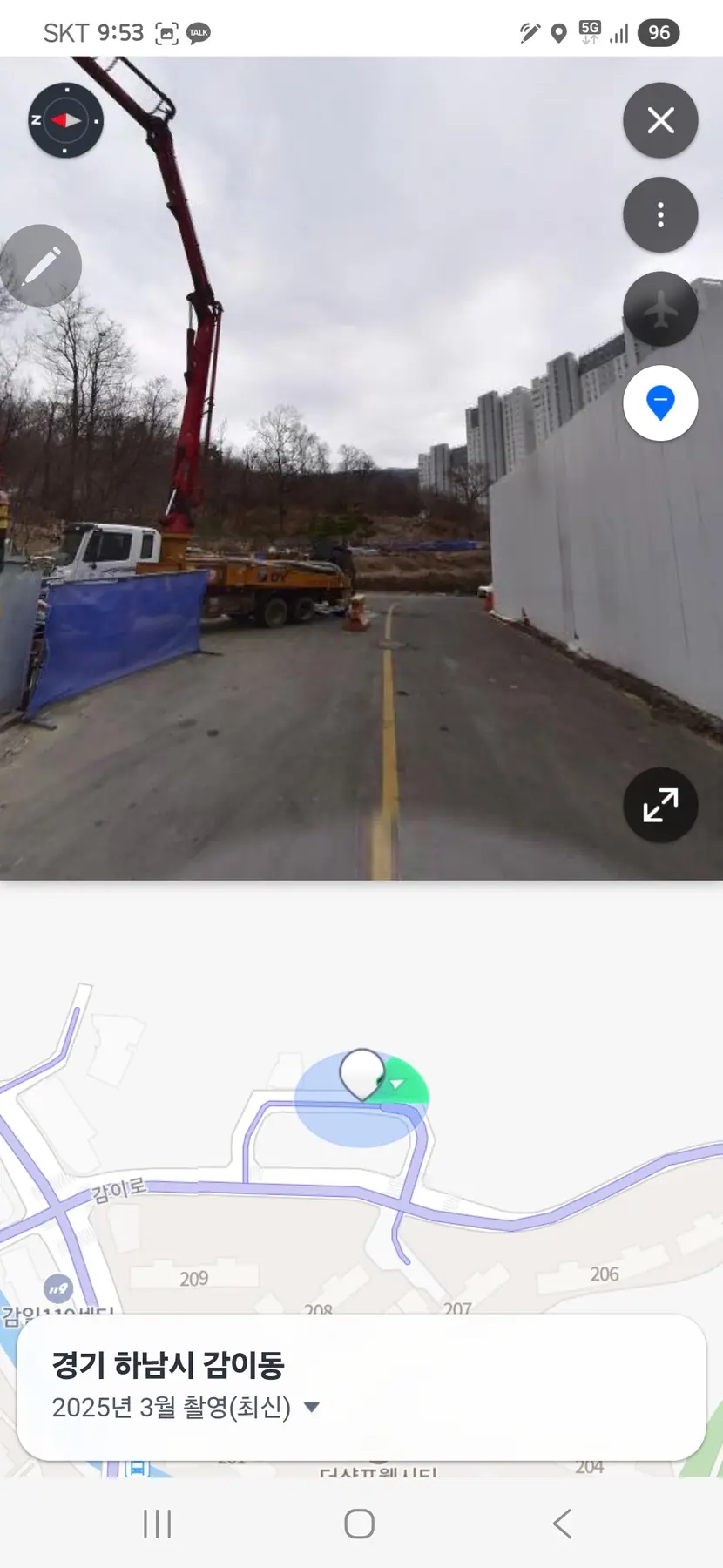Expand the 2025년 3월 촬영 date dropdown
723x1568 pixels.
click(x=311, y=1407)
